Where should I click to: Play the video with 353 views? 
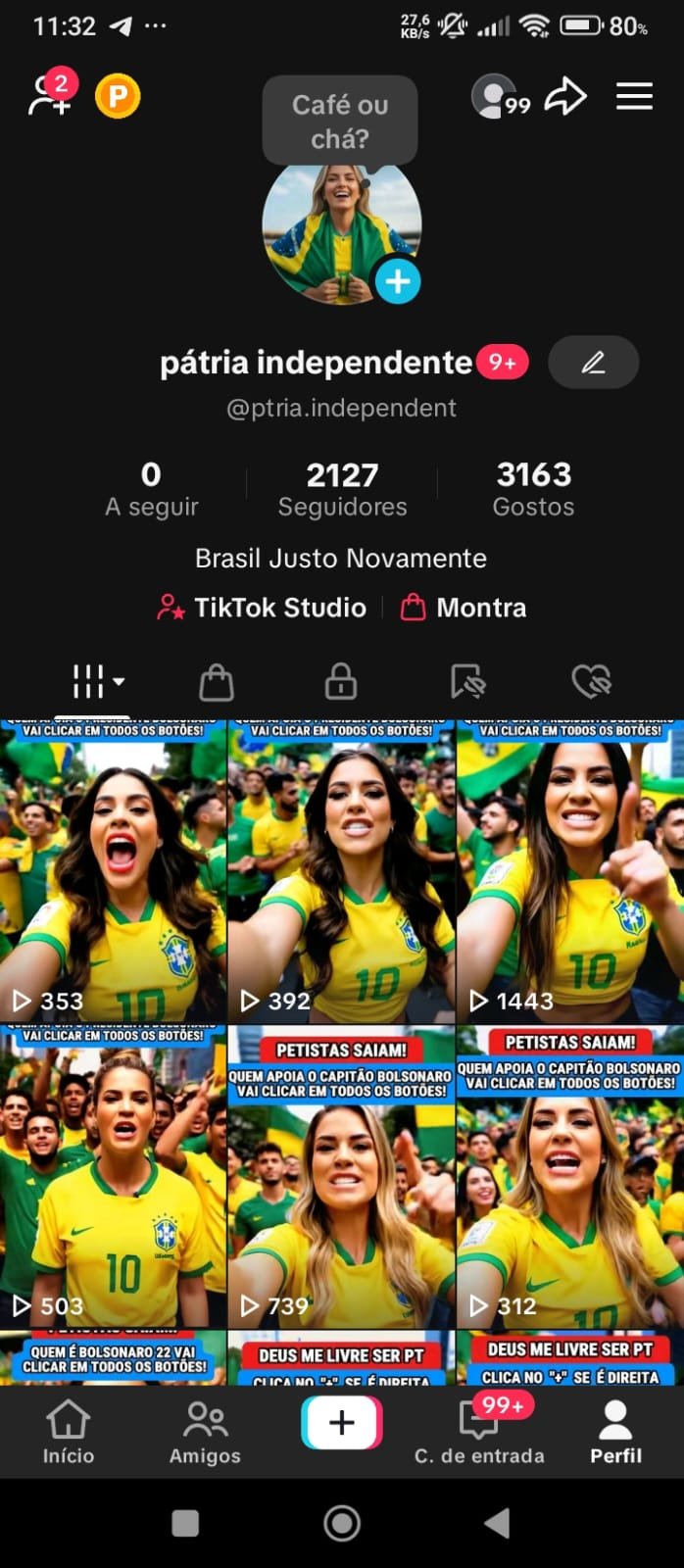tap(113, 872)
